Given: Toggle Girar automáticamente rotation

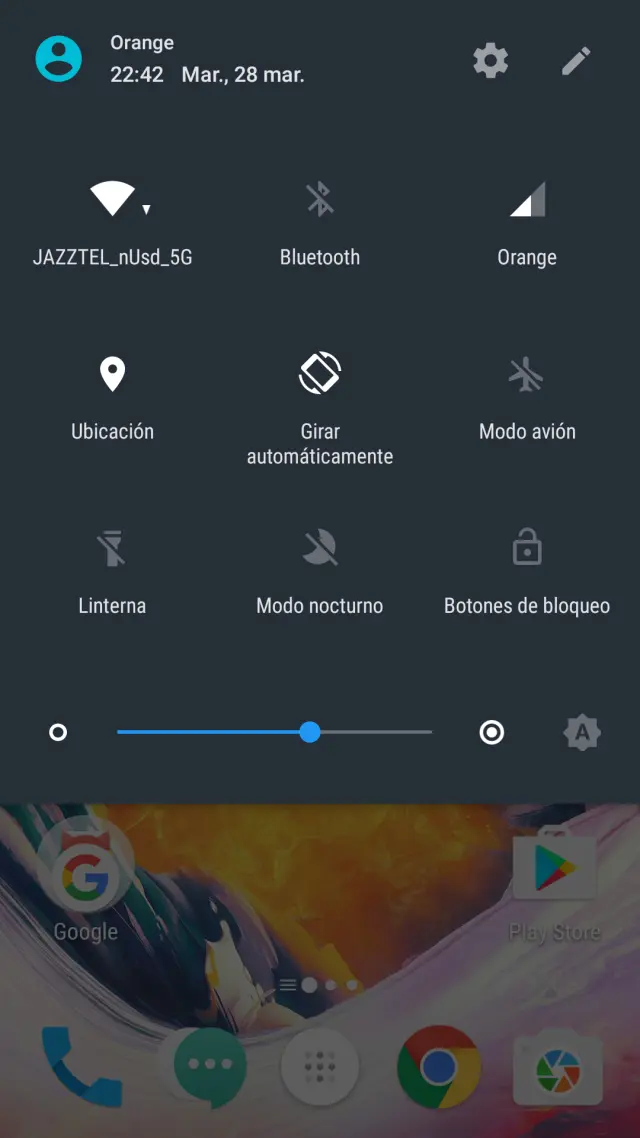Looking at the screenshot, I should (x=320, y=375).
